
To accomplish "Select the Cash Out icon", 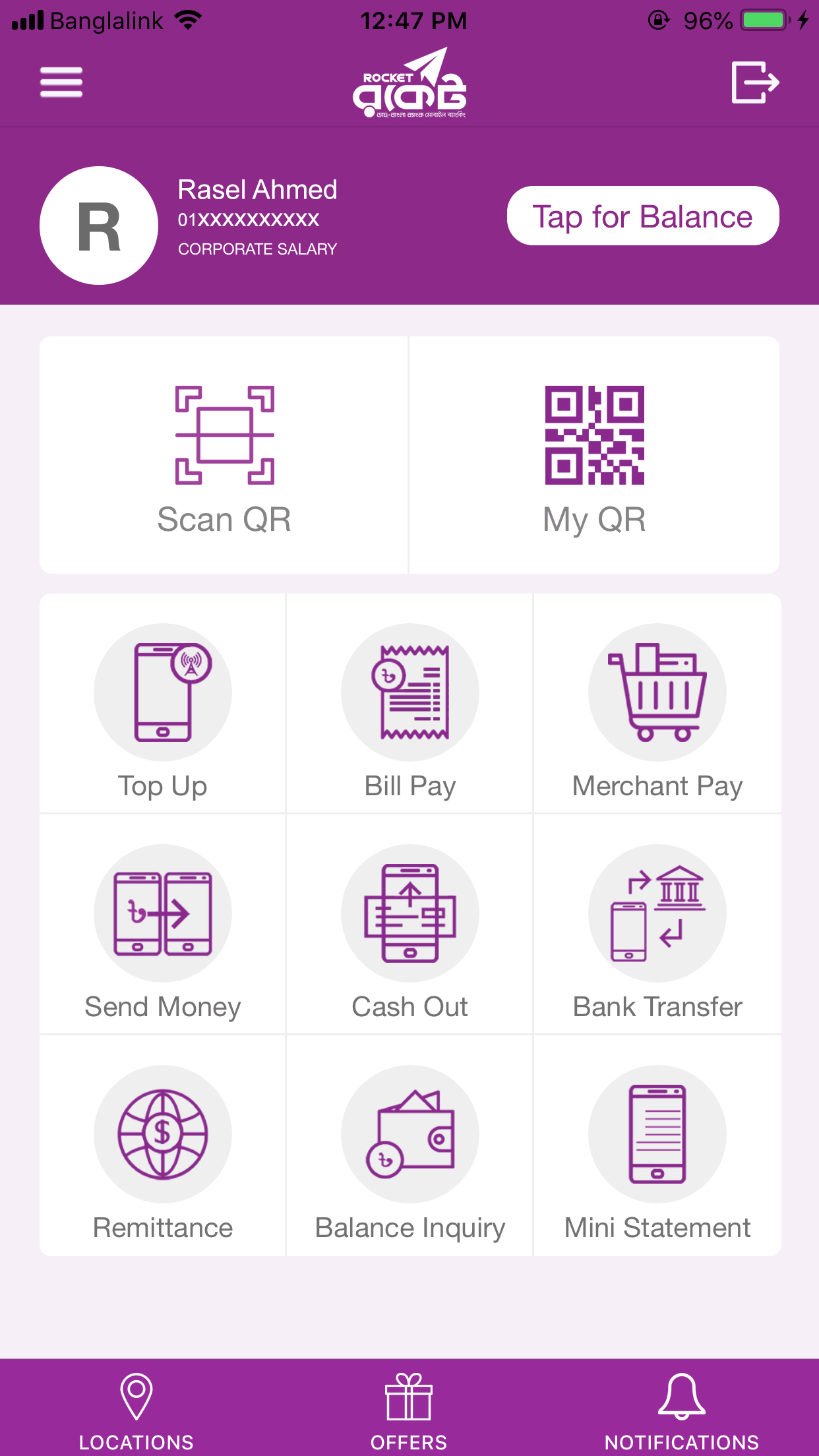I will [x=409, y=913].
